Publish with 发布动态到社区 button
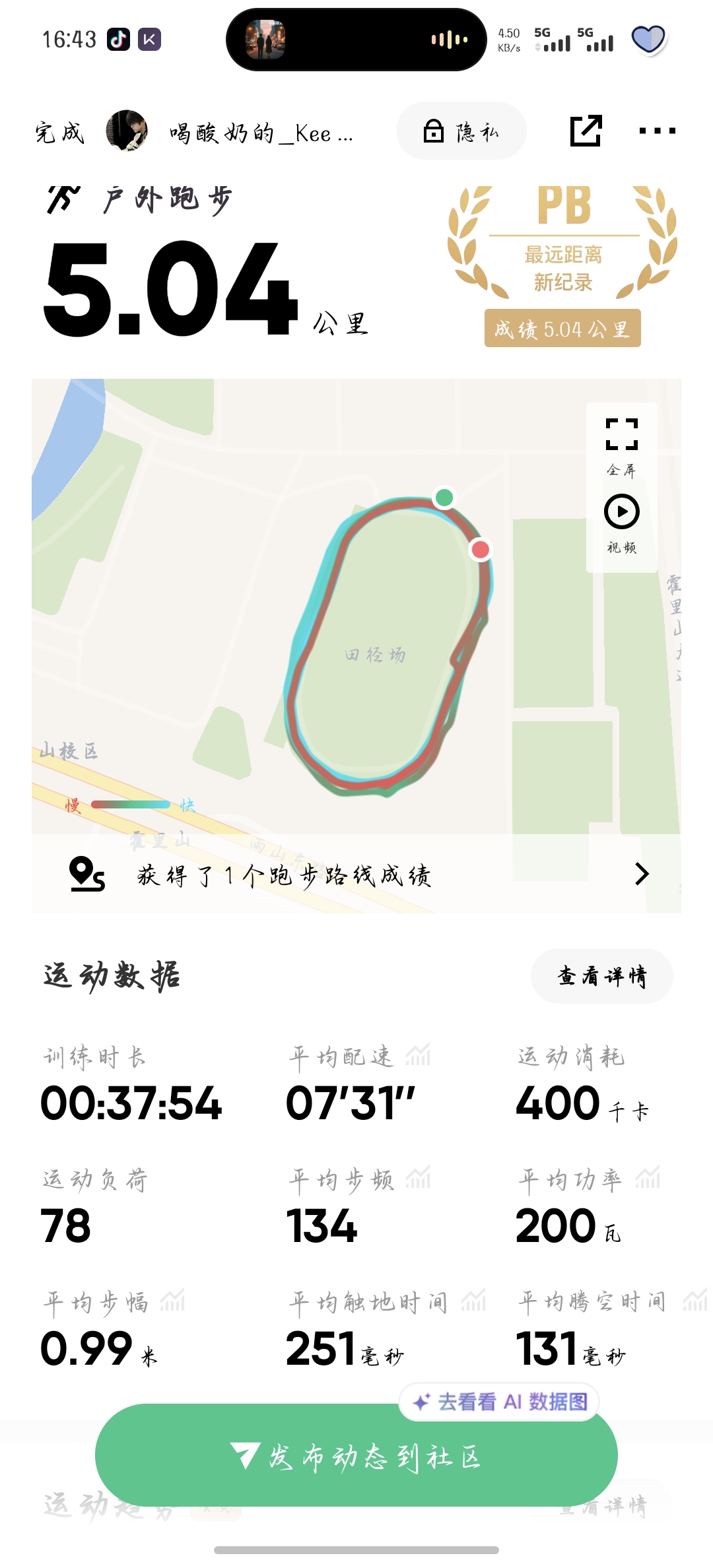The width and height of the screenshot is (713, 1568). point(356,1455)
